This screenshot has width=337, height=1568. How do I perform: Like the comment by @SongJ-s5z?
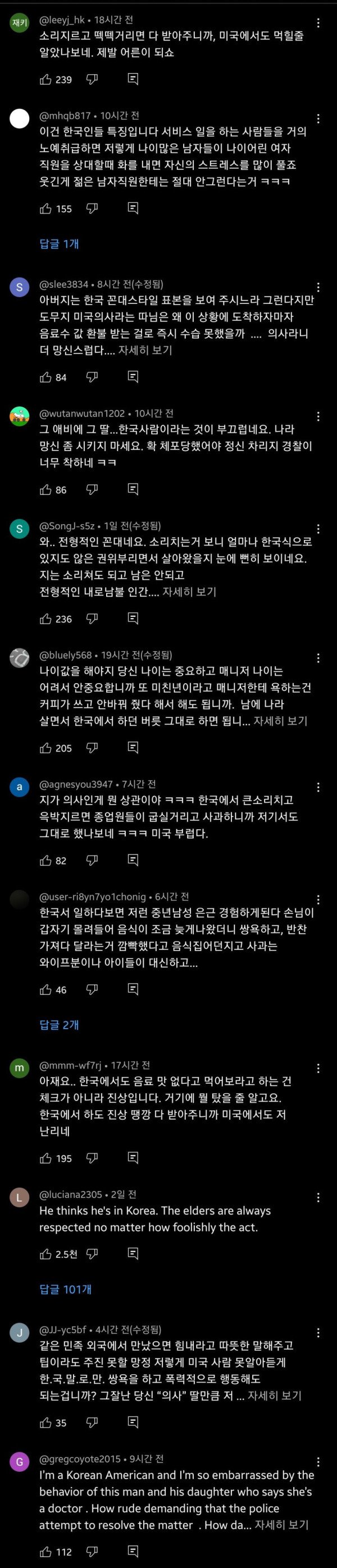45,619
